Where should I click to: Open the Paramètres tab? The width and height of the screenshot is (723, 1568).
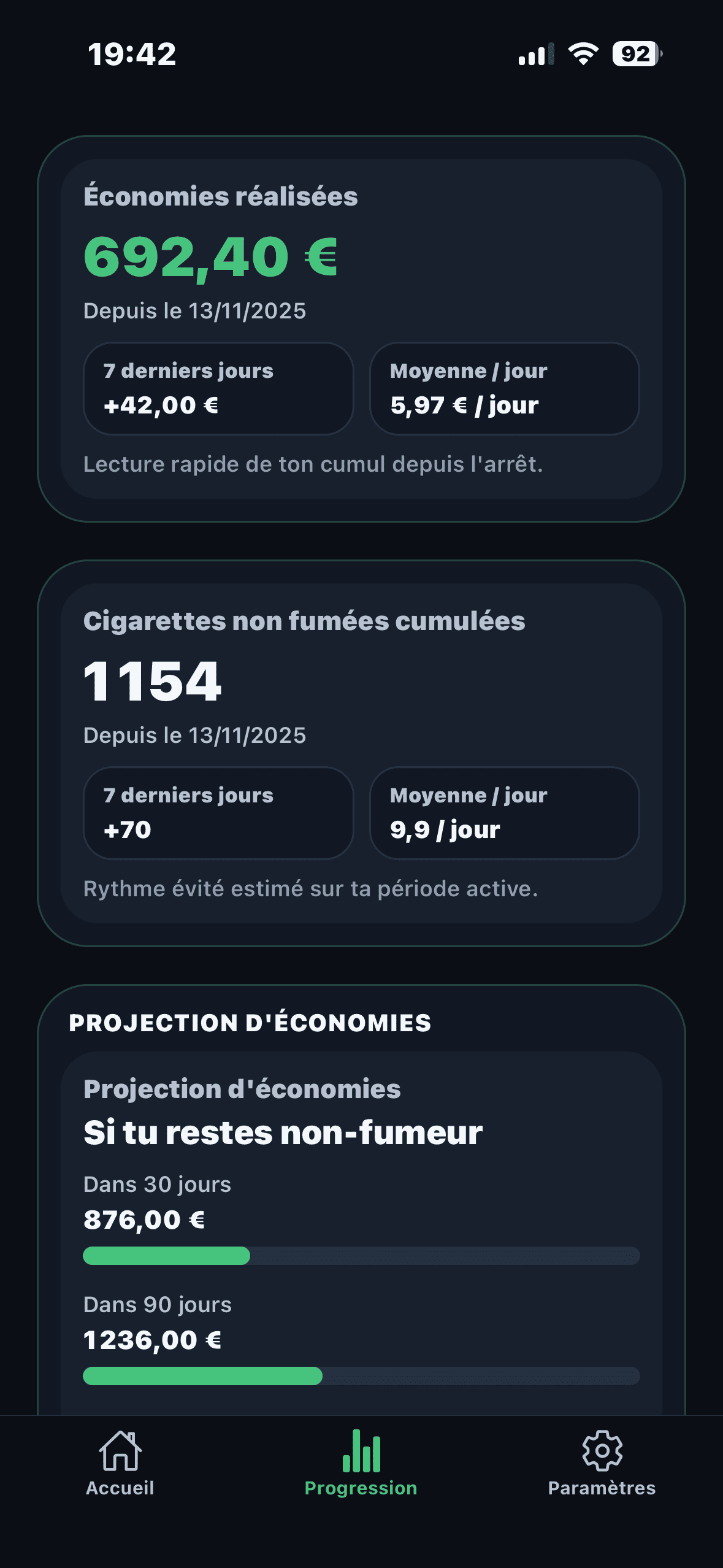[x=602, y=1463]
